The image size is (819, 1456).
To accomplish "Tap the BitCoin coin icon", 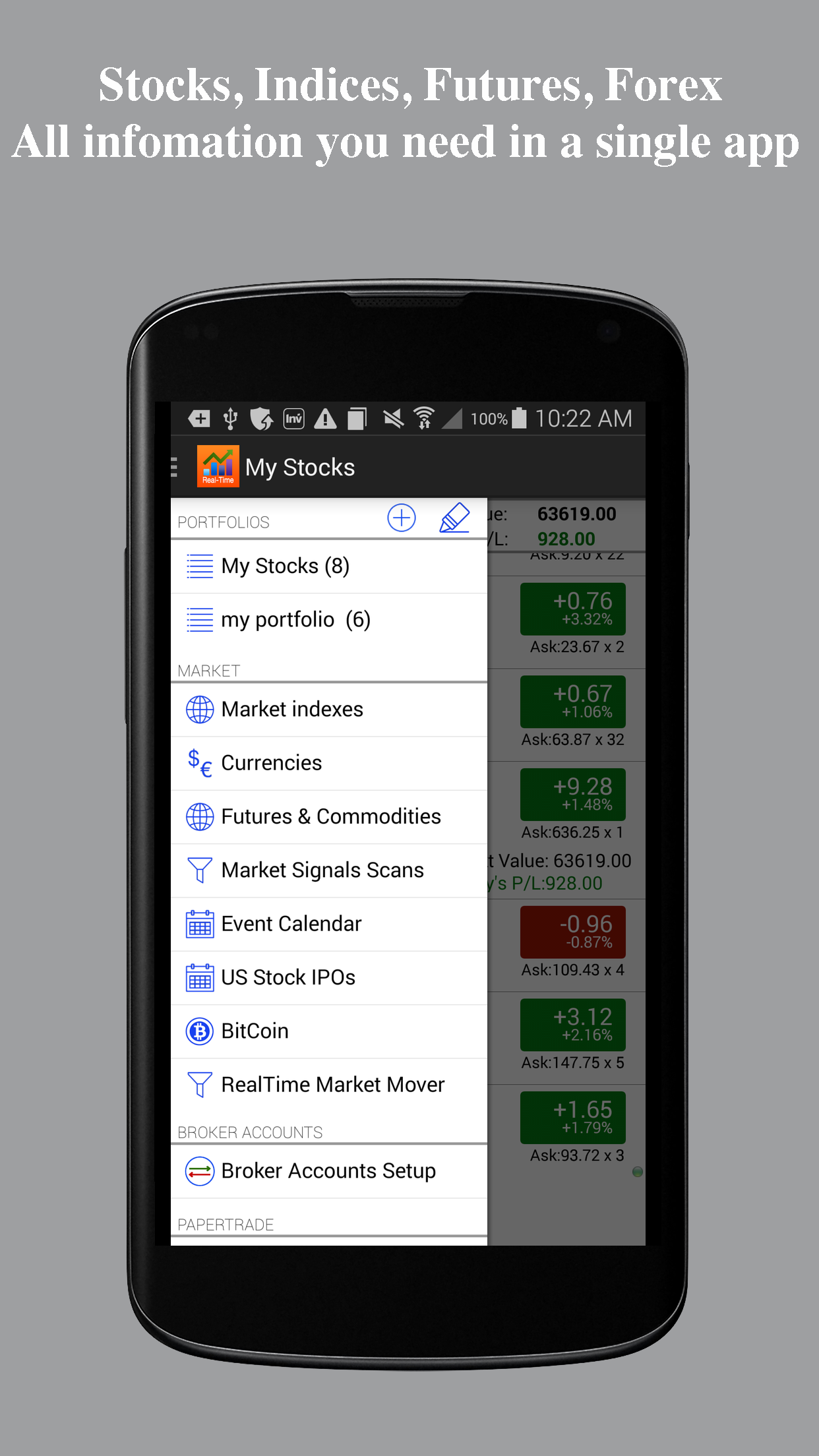I will (200, 1031).
